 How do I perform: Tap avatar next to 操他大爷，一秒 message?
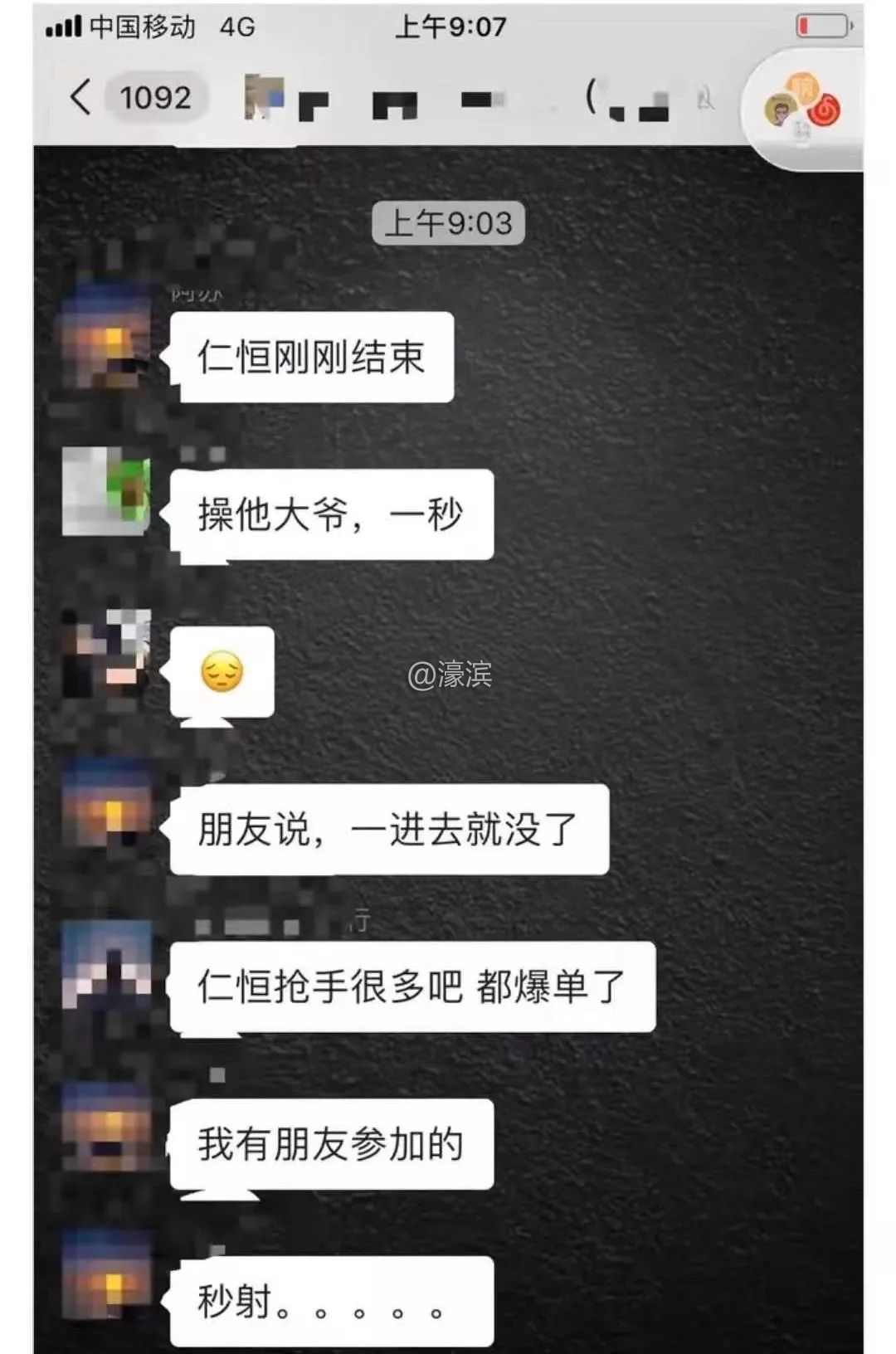point(106,491)
